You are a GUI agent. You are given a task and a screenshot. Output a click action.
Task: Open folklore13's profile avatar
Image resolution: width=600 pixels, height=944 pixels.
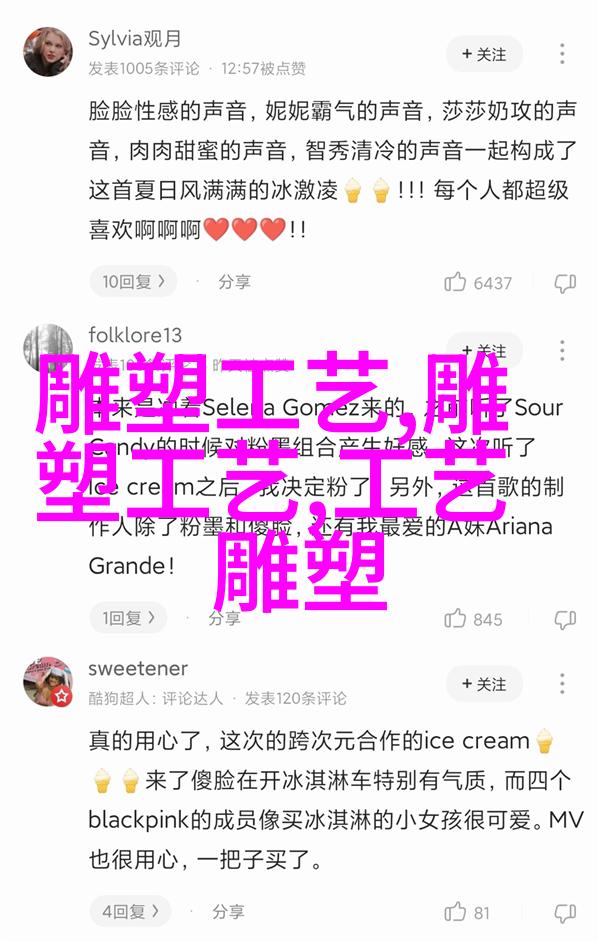click(49, 349)
